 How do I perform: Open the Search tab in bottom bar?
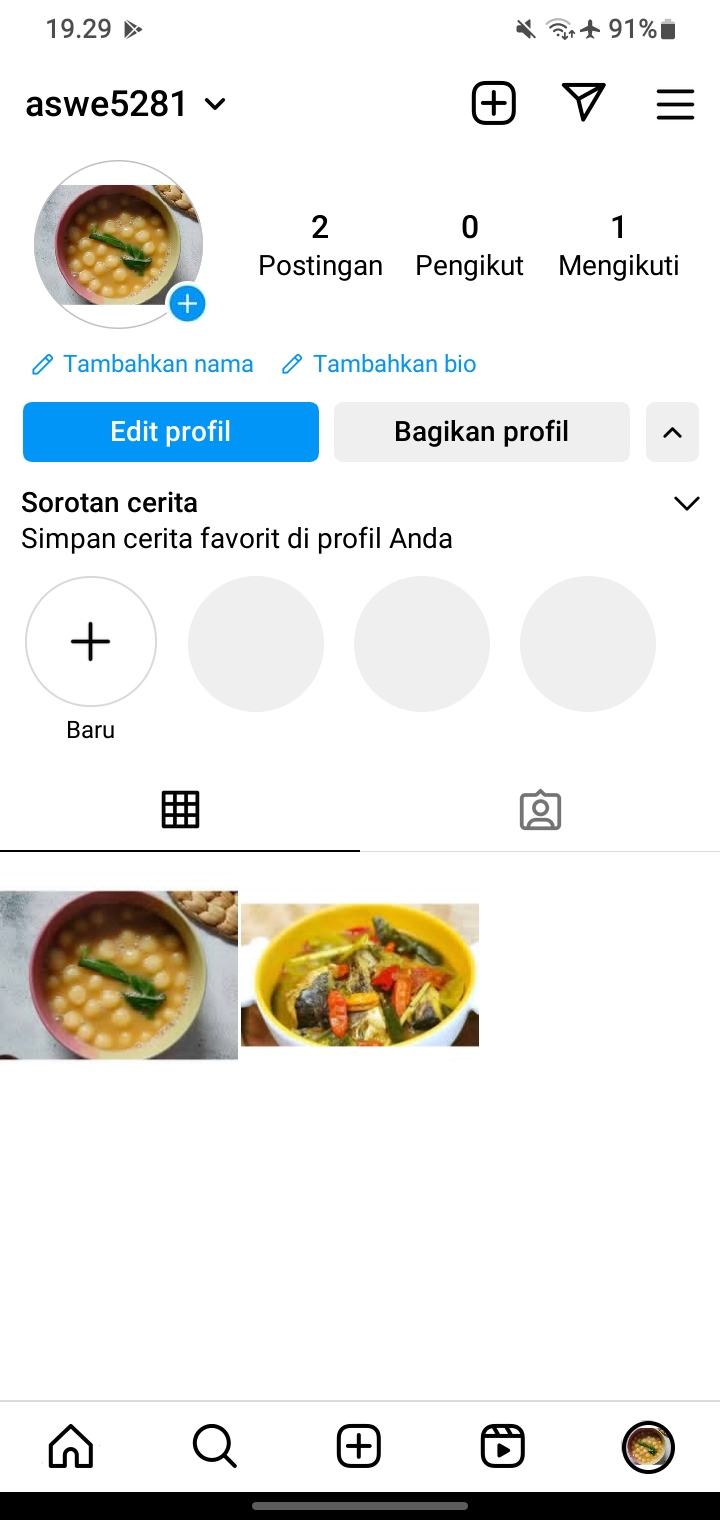(214, 1446)
